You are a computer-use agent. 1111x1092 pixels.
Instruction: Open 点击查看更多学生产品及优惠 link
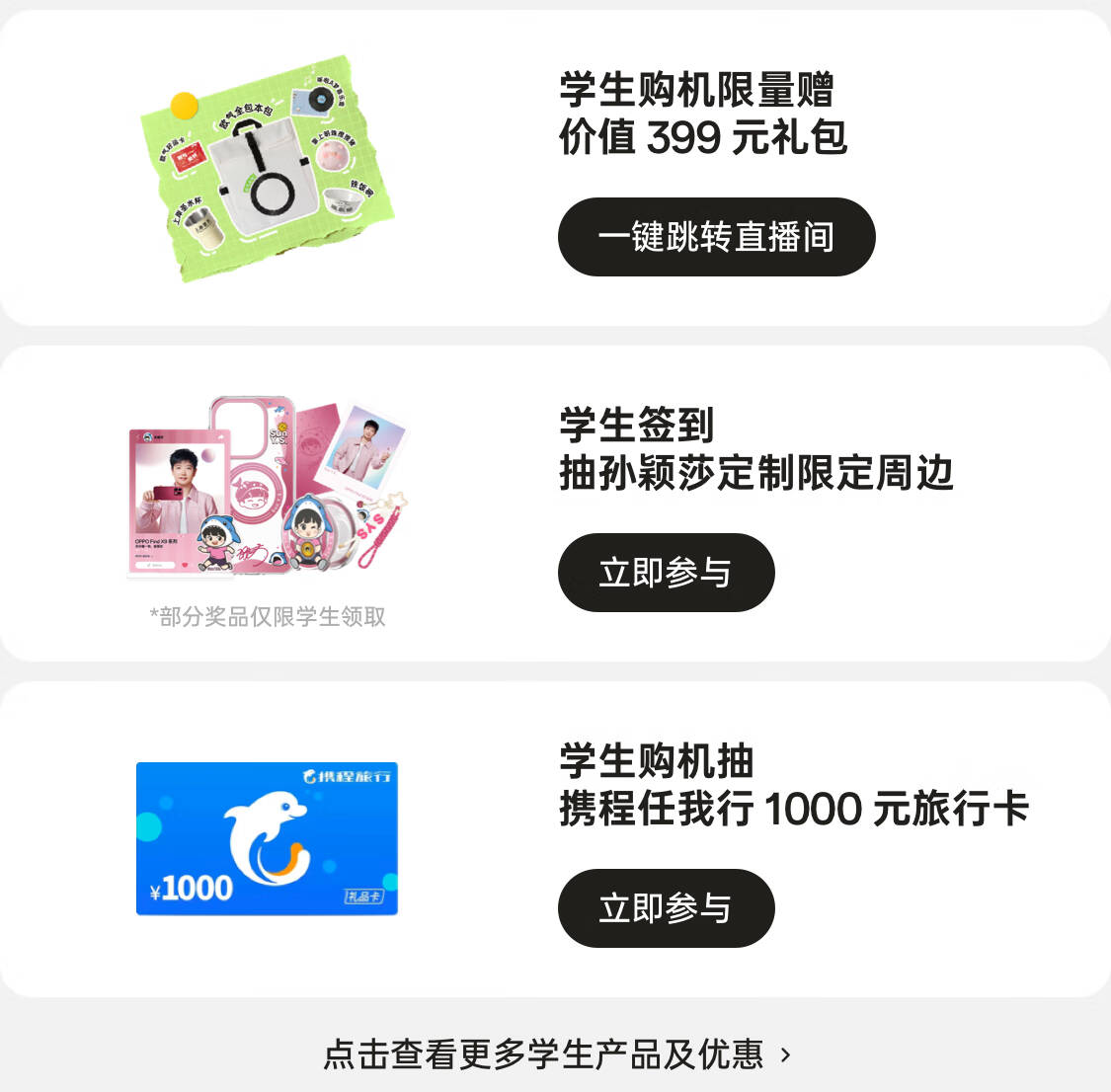click(557, 1054)
